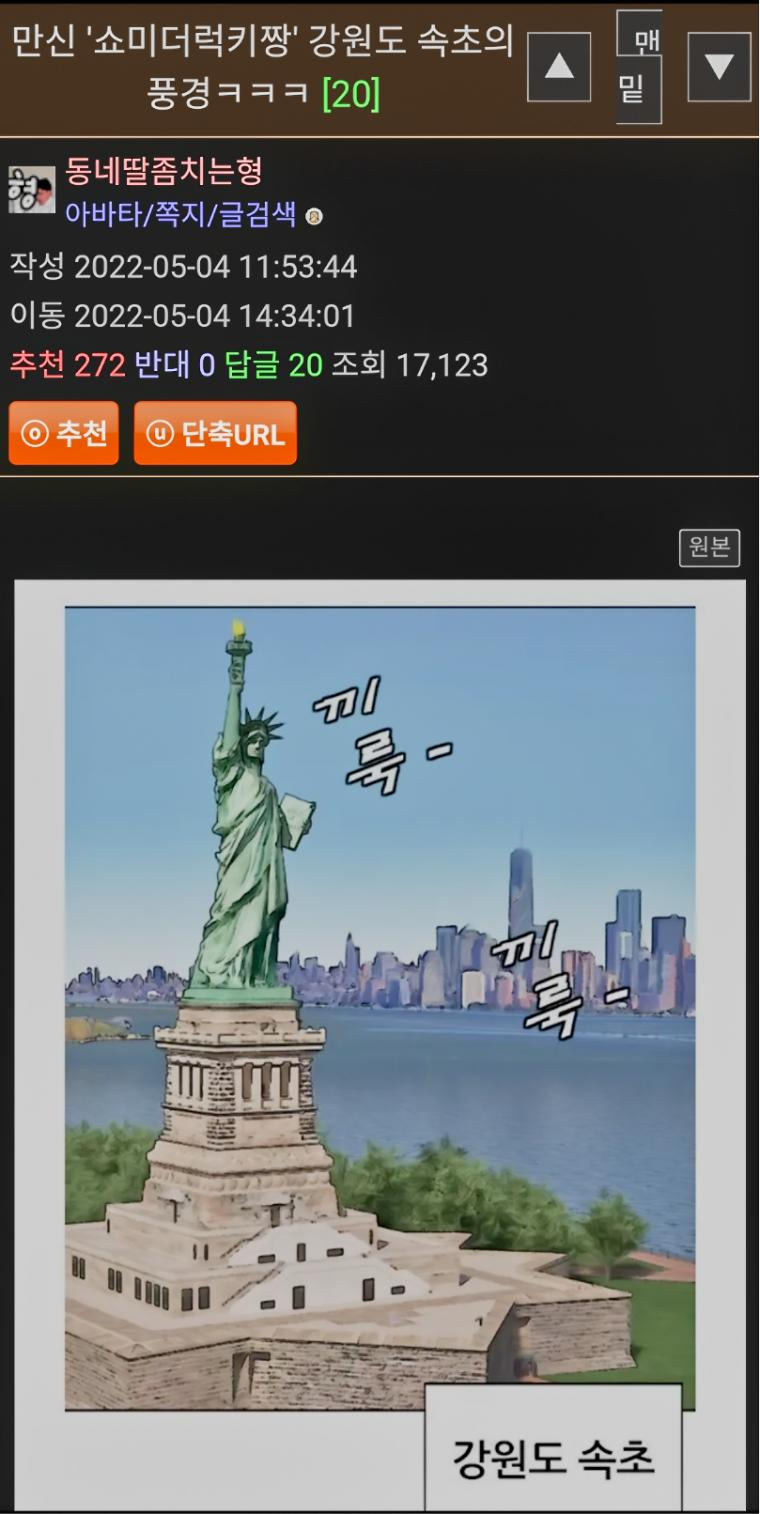Recommend the post with 추천 button

click(x=64, y=433)
